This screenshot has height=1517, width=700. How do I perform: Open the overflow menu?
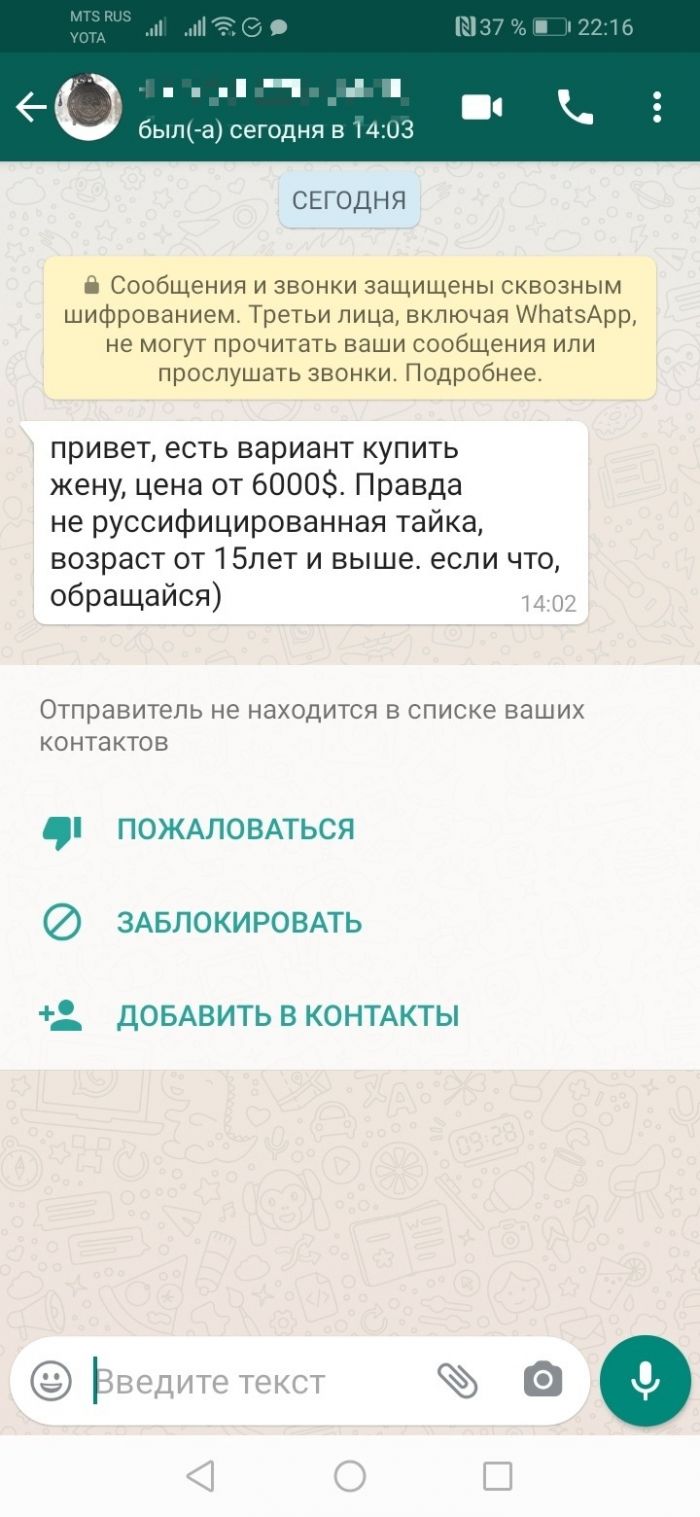pyautogui.click(x=657, y=108)
